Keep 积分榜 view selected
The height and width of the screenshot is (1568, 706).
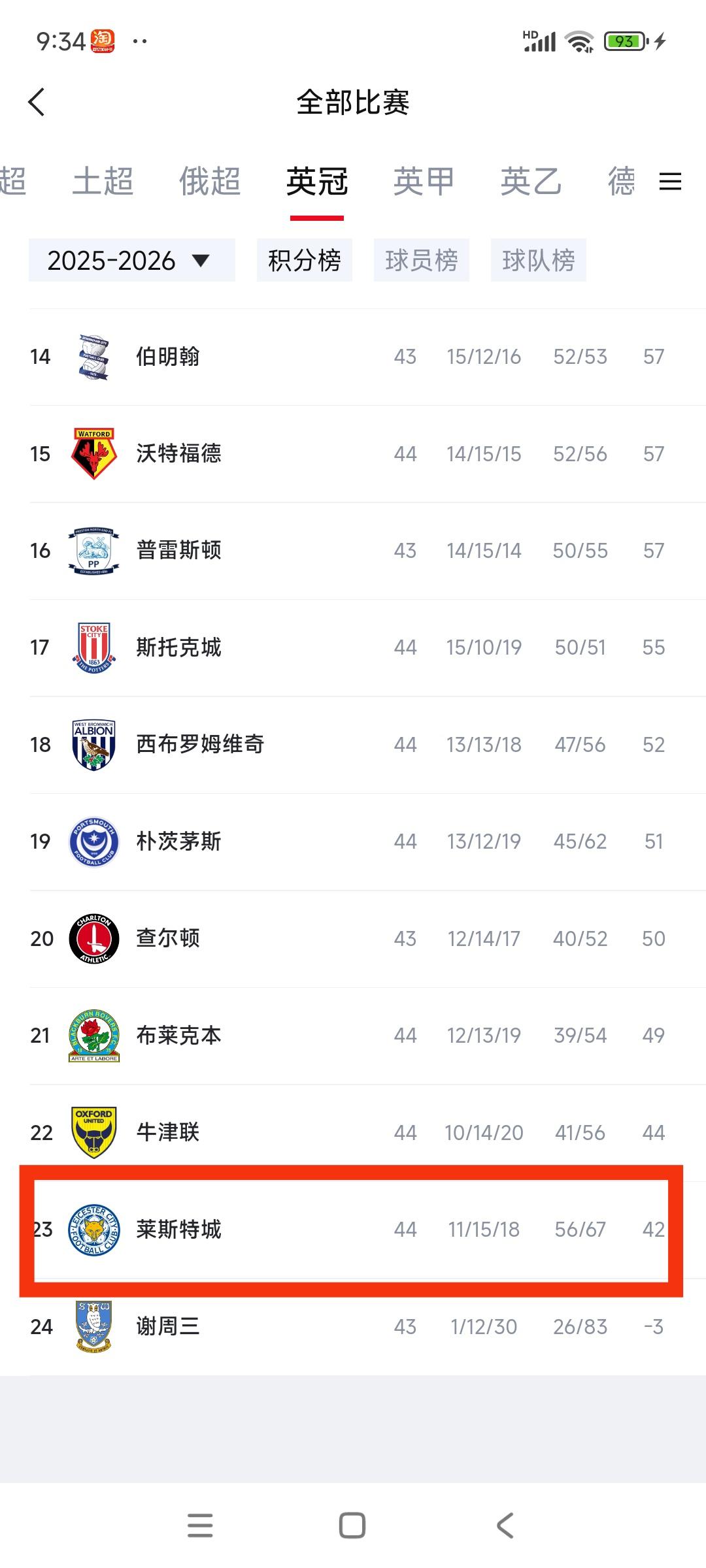pyautogui.click(x=304, y=259)
